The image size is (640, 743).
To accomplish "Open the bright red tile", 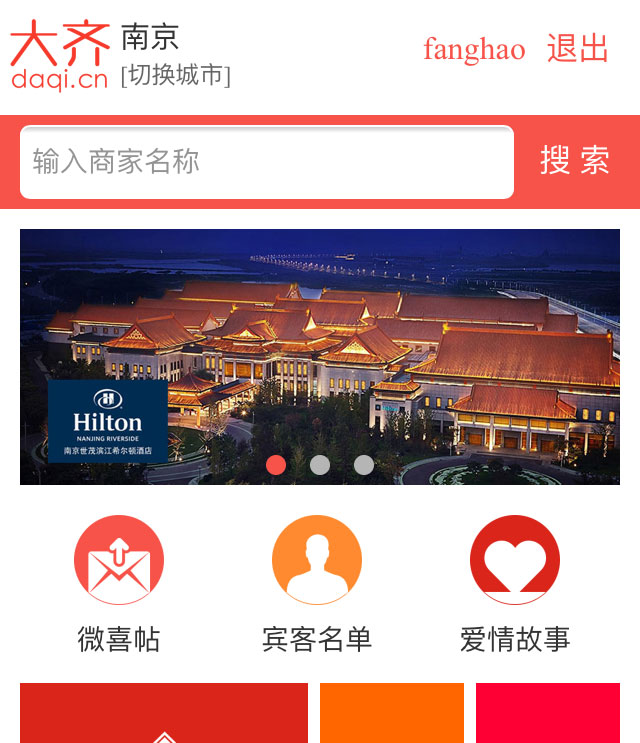I will [548, 714].
